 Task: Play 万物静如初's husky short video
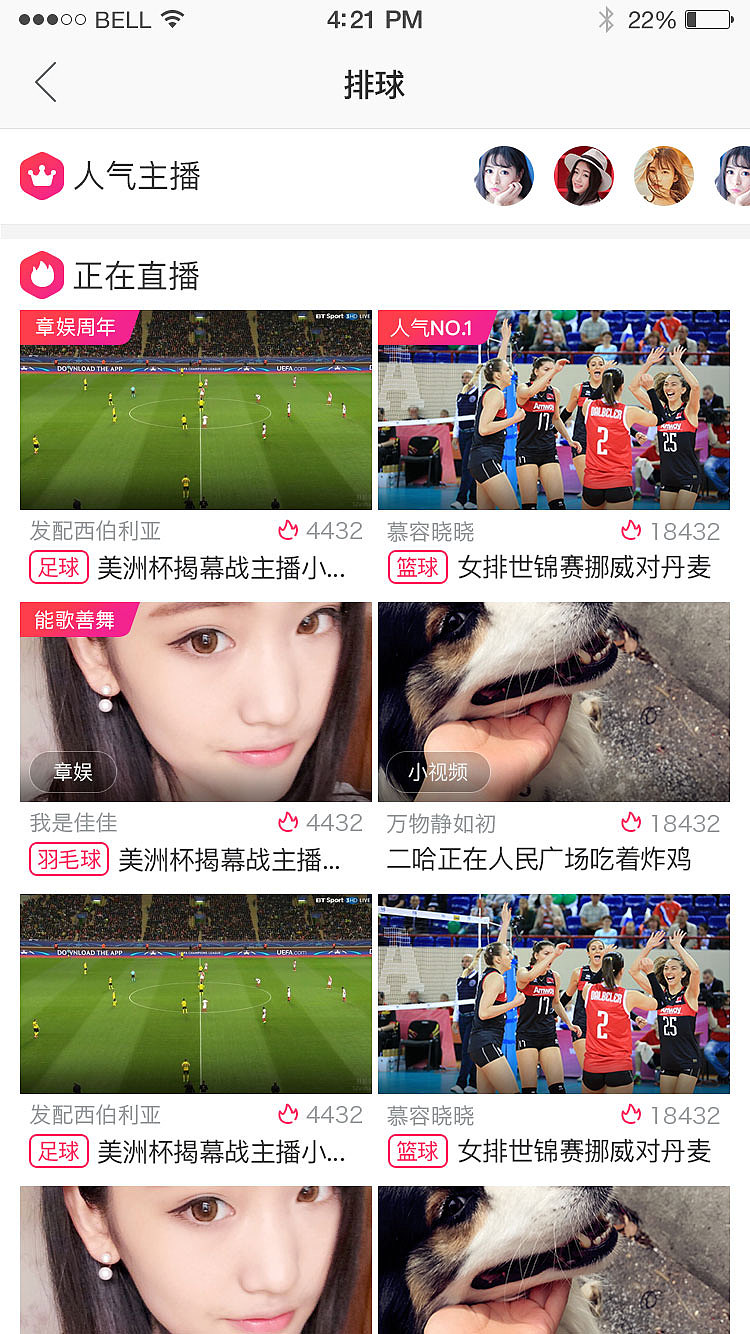553,702
